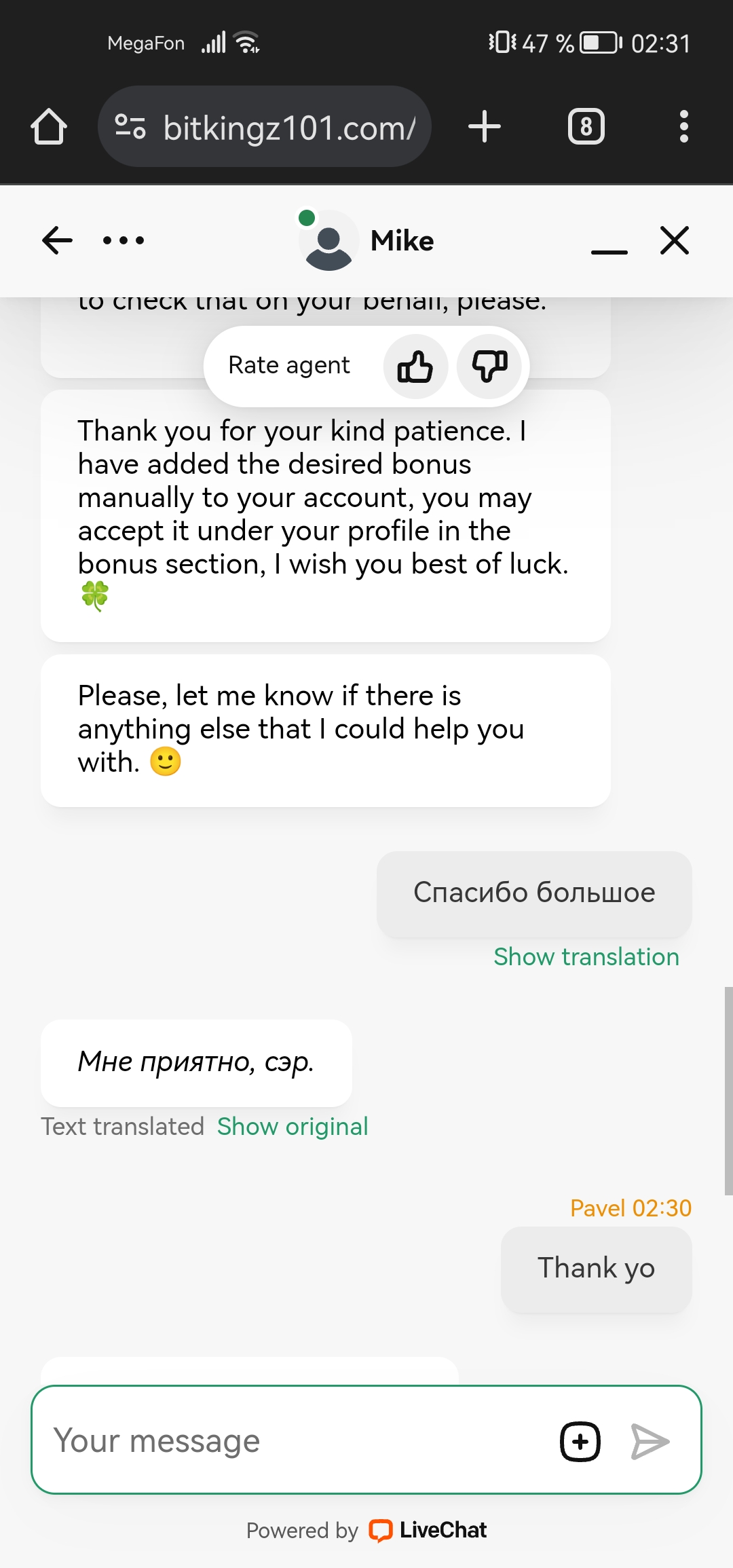Show original of translated message
The image size is (733, 1568).
(x=293, y=1127)
